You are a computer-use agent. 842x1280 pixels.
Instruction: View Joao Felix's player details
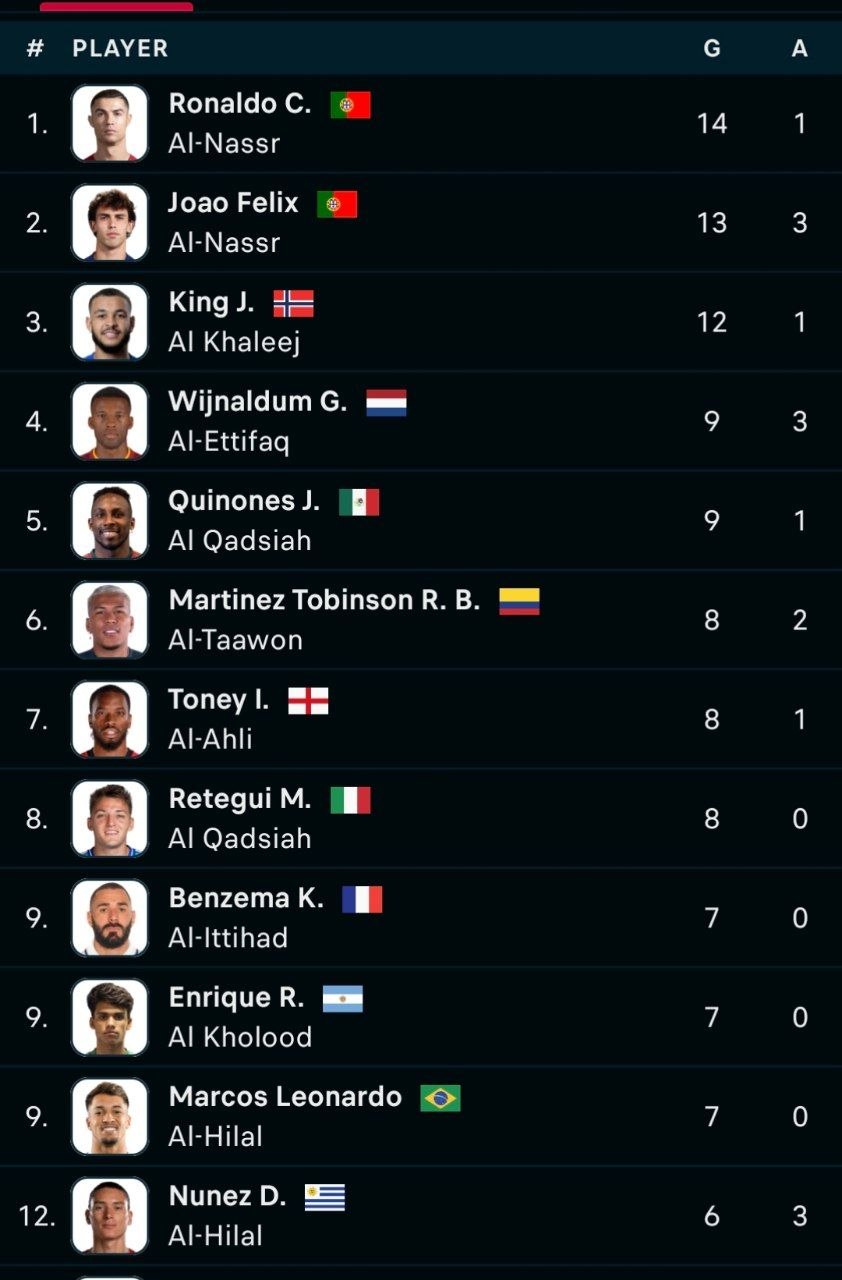[x=233, y=203]
